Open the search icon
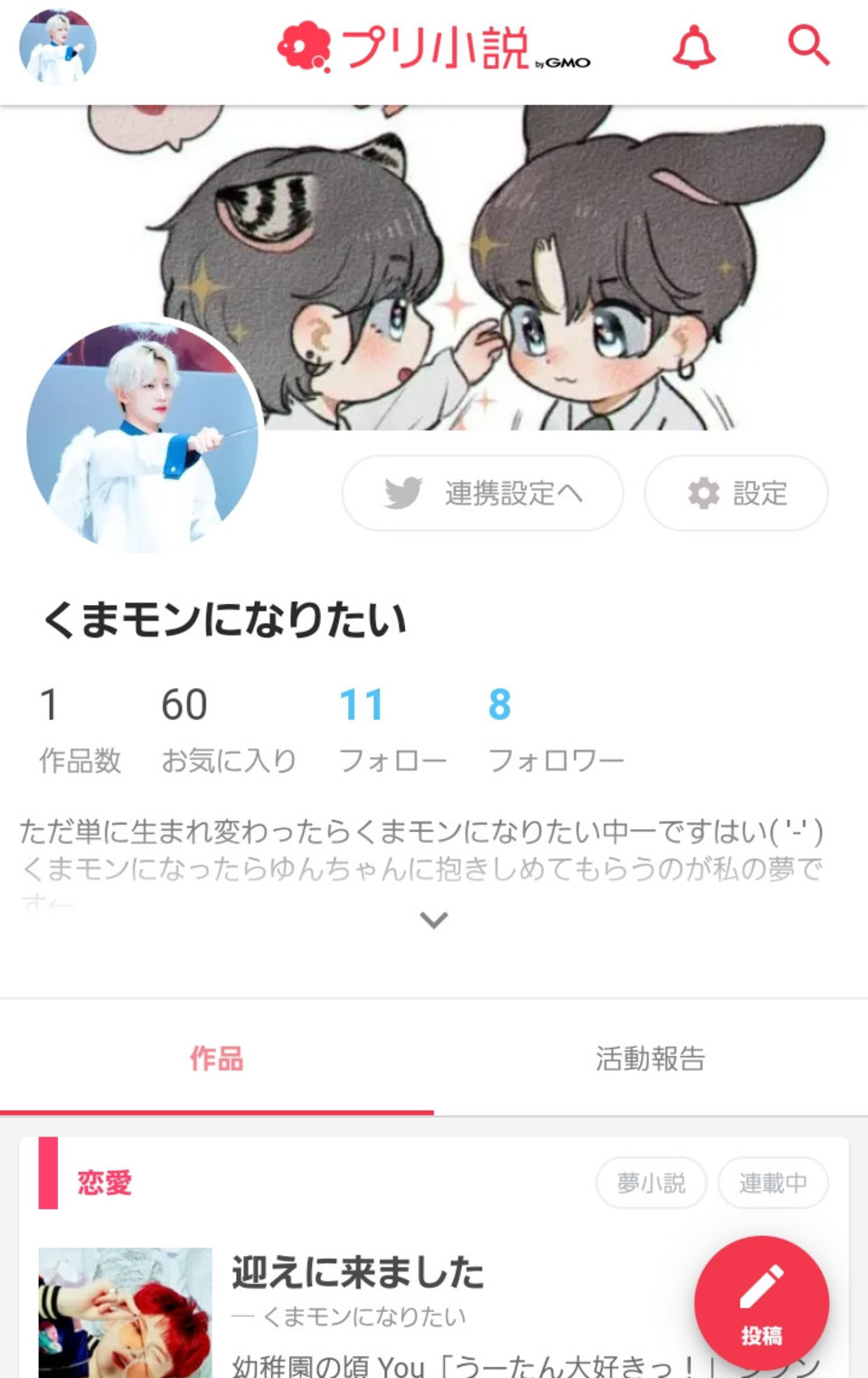Screen dimensions: 868x1378 tap(807, 45)
